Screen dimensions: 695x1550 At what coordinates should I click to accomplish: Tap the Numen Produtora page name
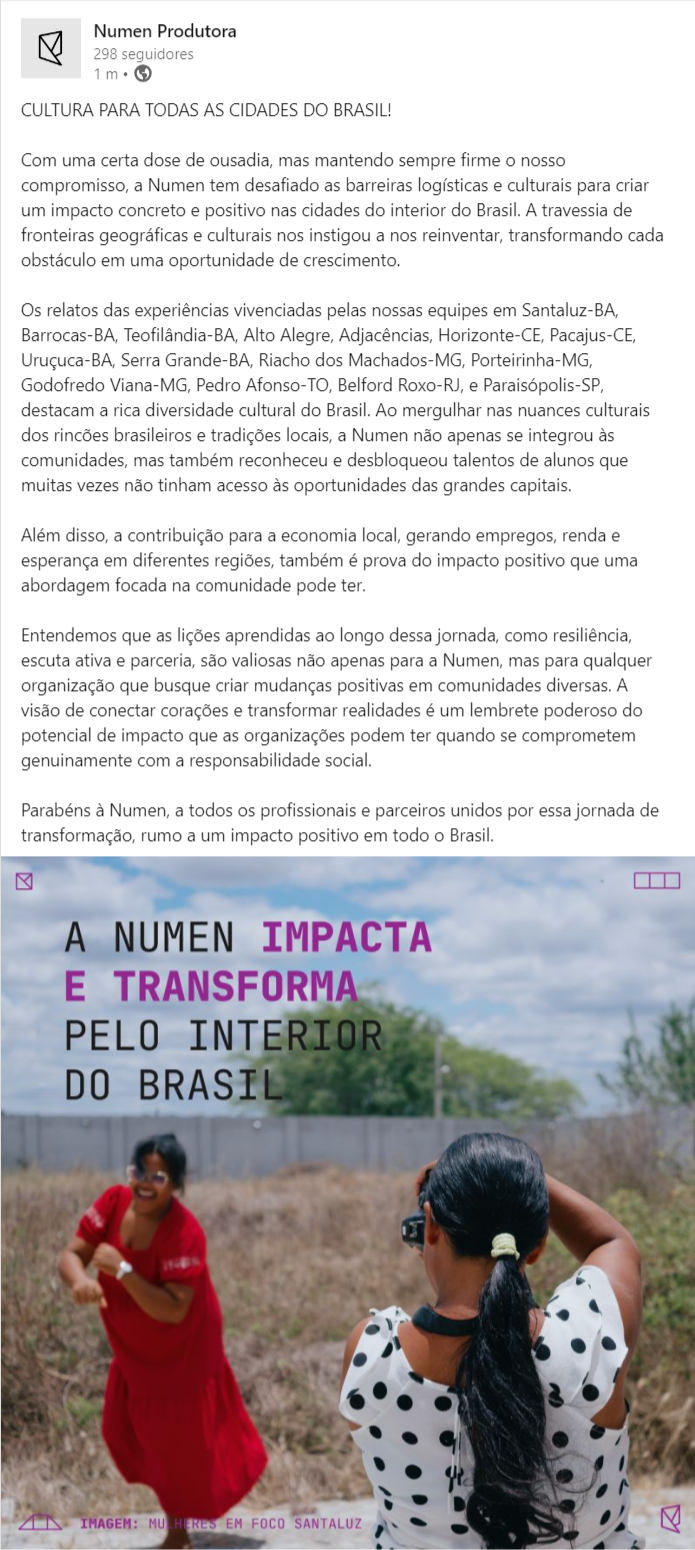point(165,31)
